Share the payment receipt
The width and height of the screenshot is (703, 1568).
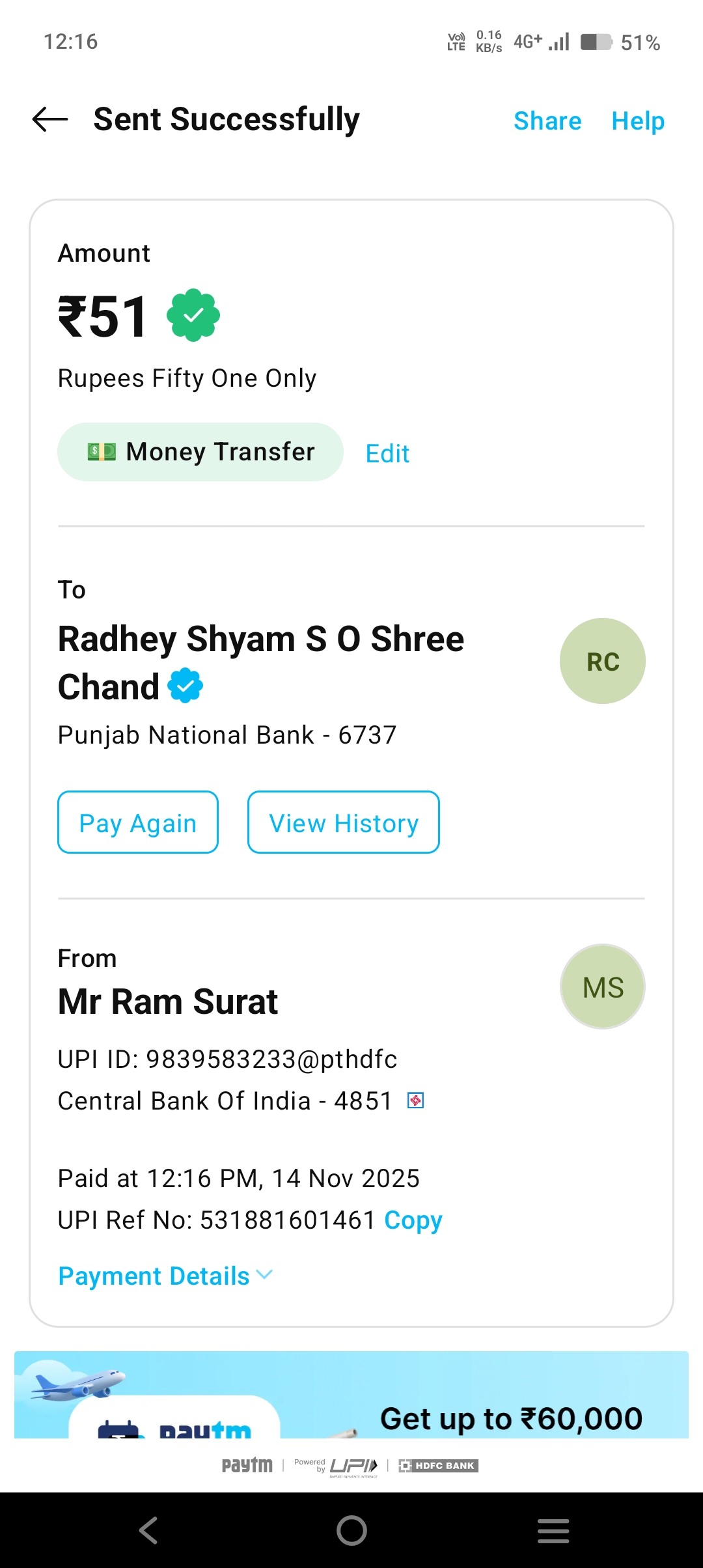click(x=547, y=121)
